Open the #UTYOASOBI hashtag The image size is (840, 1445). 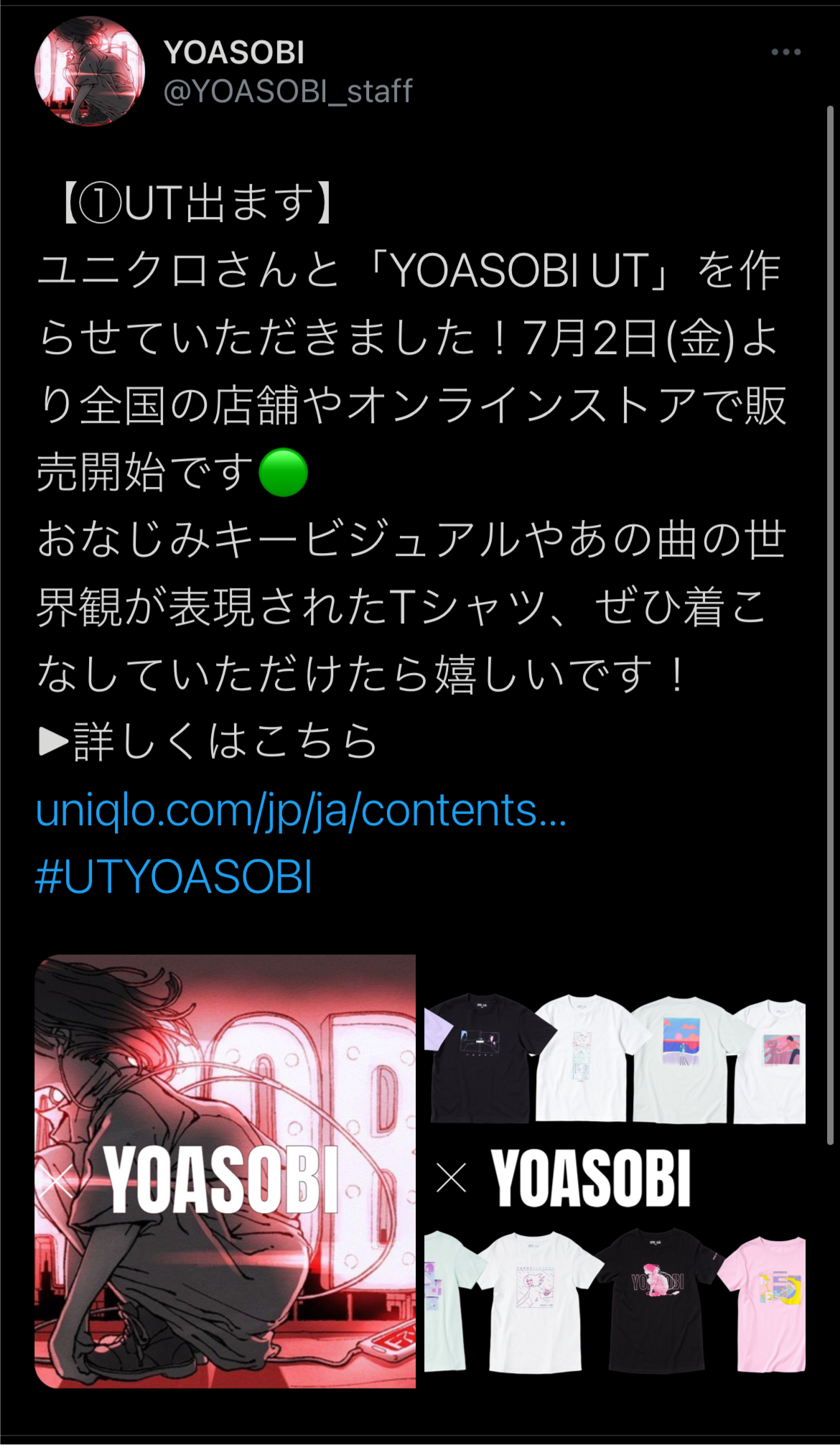pos(174,877)
